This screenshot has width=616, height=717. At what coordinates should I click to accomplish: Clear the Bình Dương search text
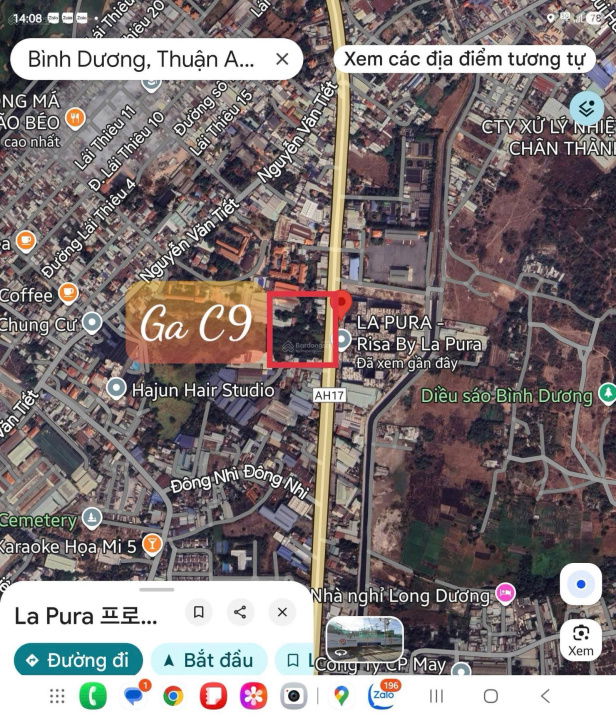click(282, 60)
